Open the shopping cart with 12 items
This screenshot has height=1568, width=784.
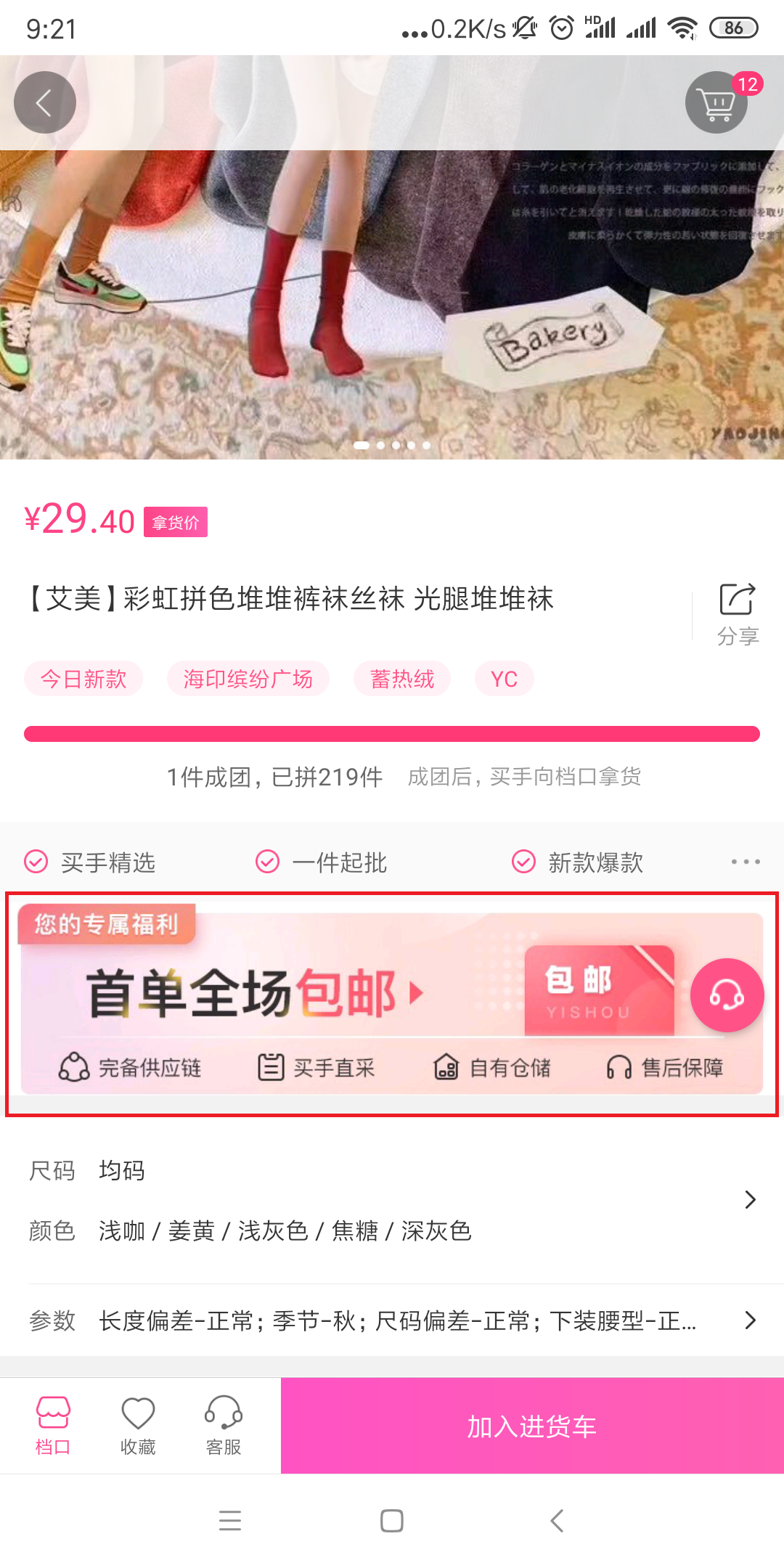(x=717, y=102)
